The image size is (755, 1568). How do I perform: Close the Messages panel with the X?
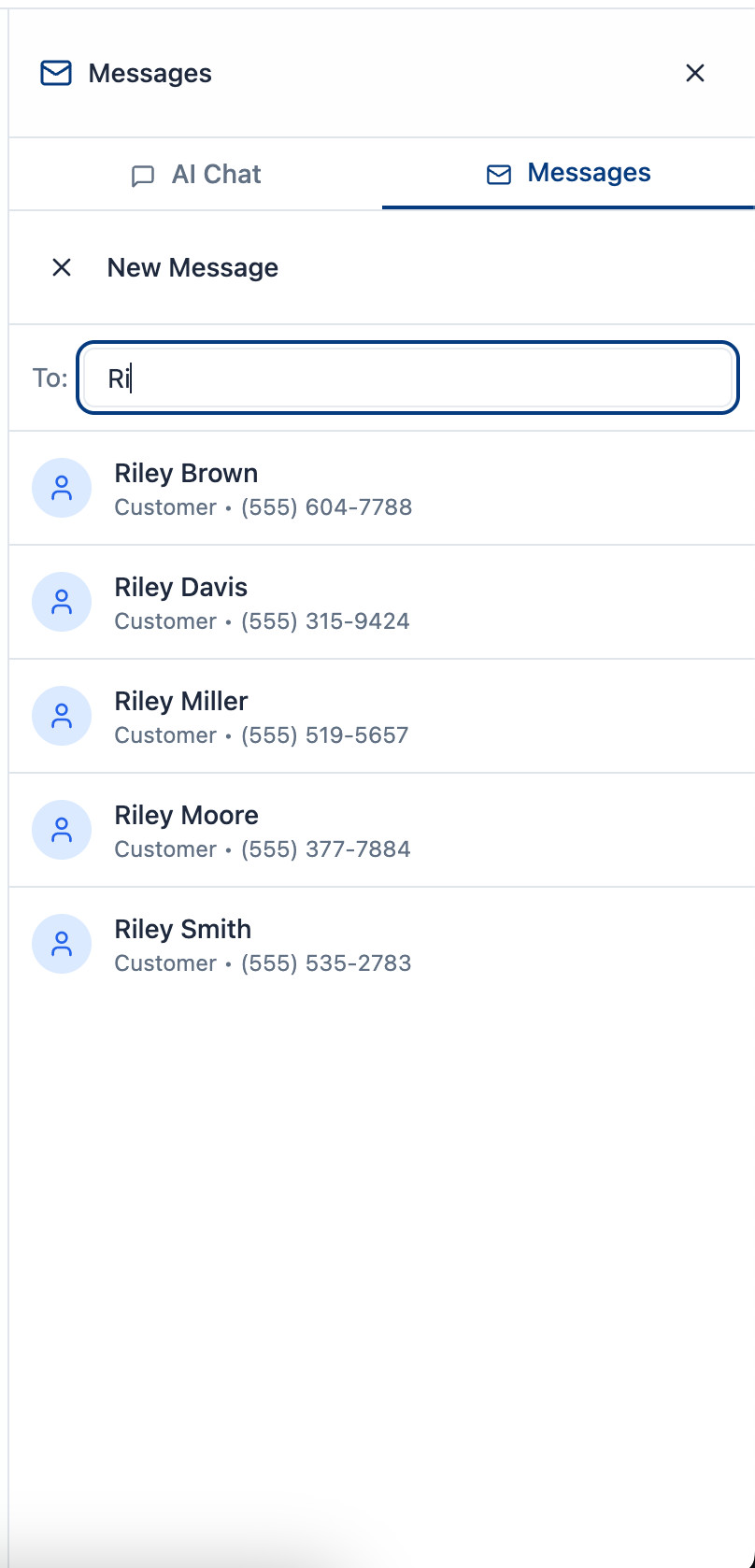pyautogui.click(x=695, y=73)
